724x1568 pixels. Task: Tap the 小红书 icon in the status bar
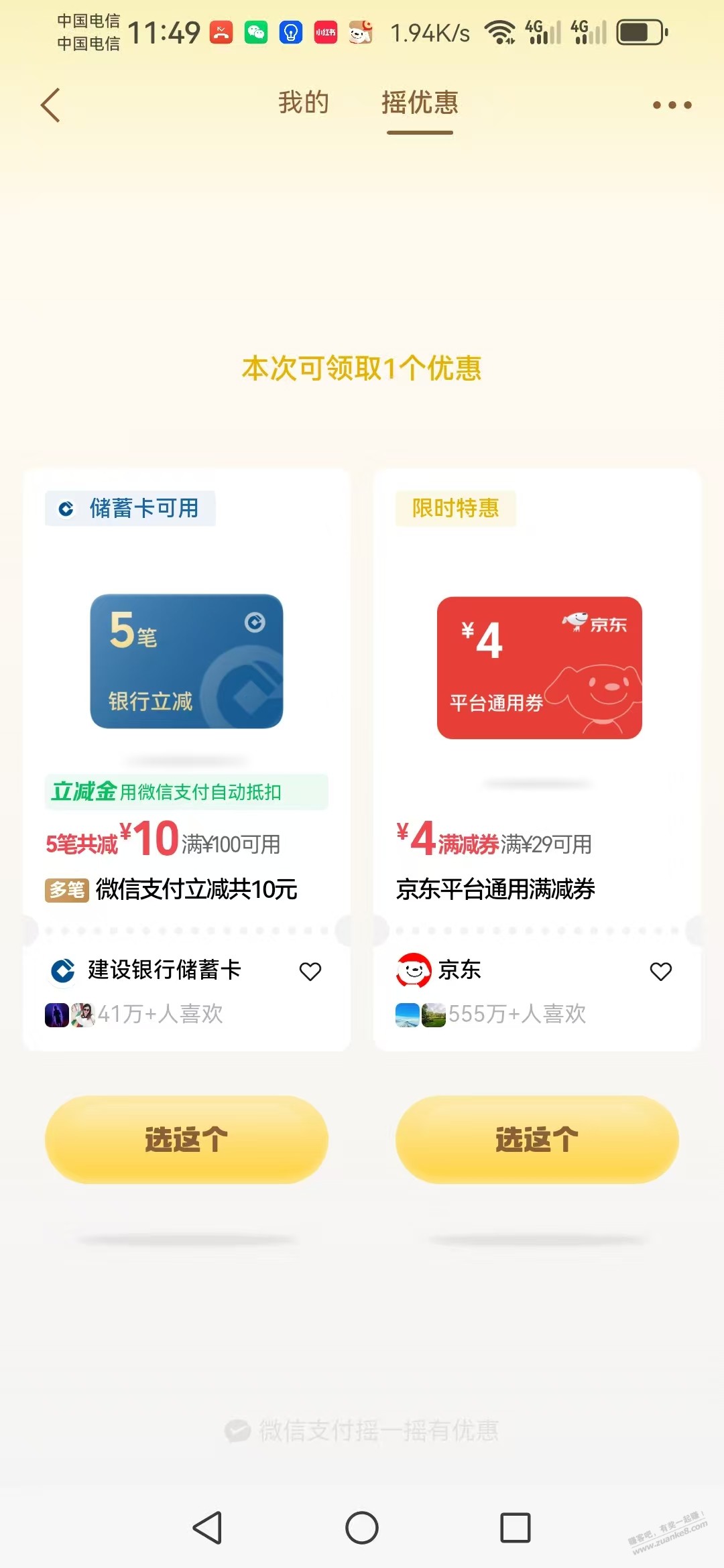(325, 30)
